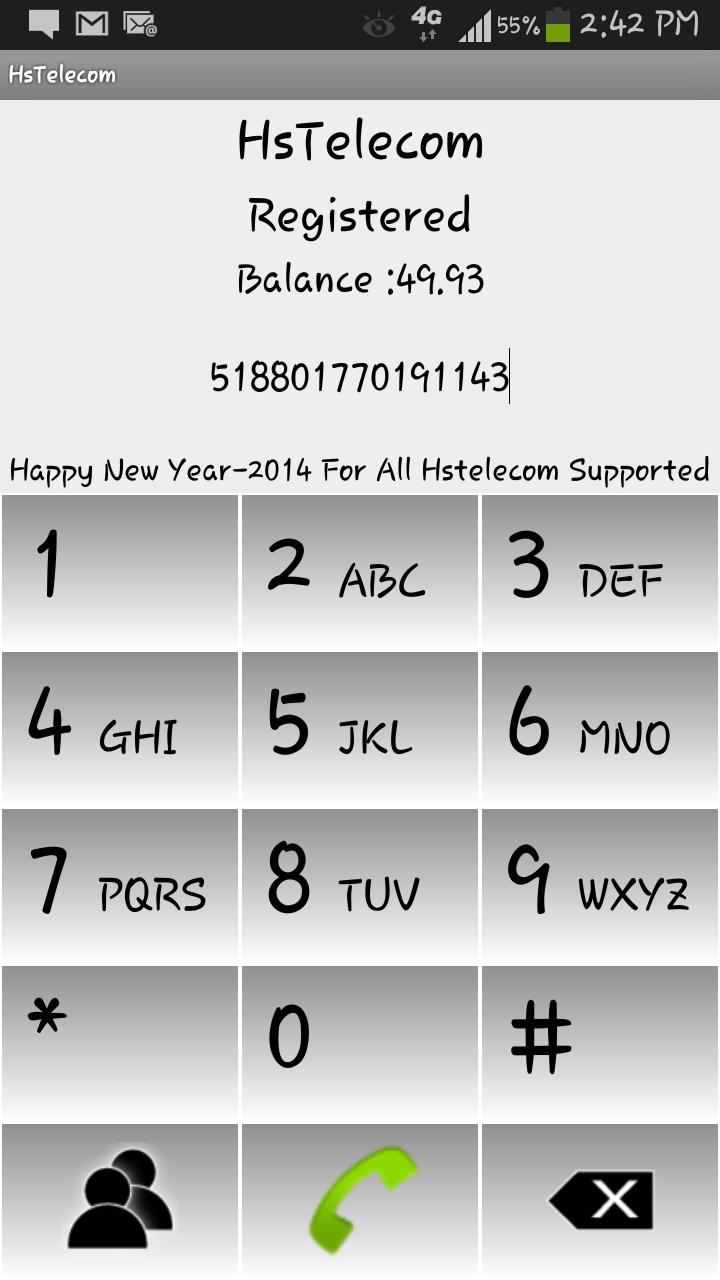
Task: Tap the star key
Action: click(120, 1042)
